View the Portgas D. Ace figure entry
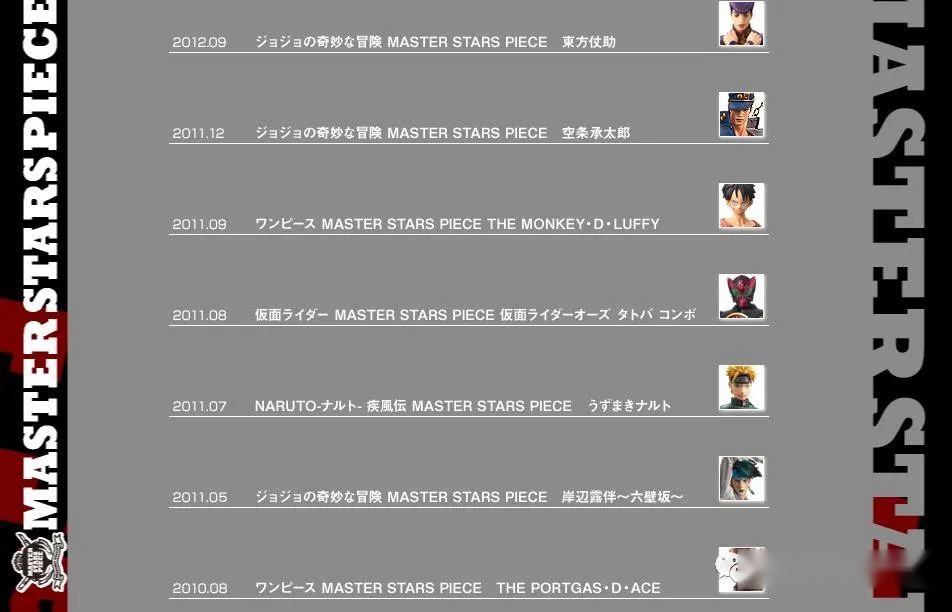952x612 pixels. [457, 588]
